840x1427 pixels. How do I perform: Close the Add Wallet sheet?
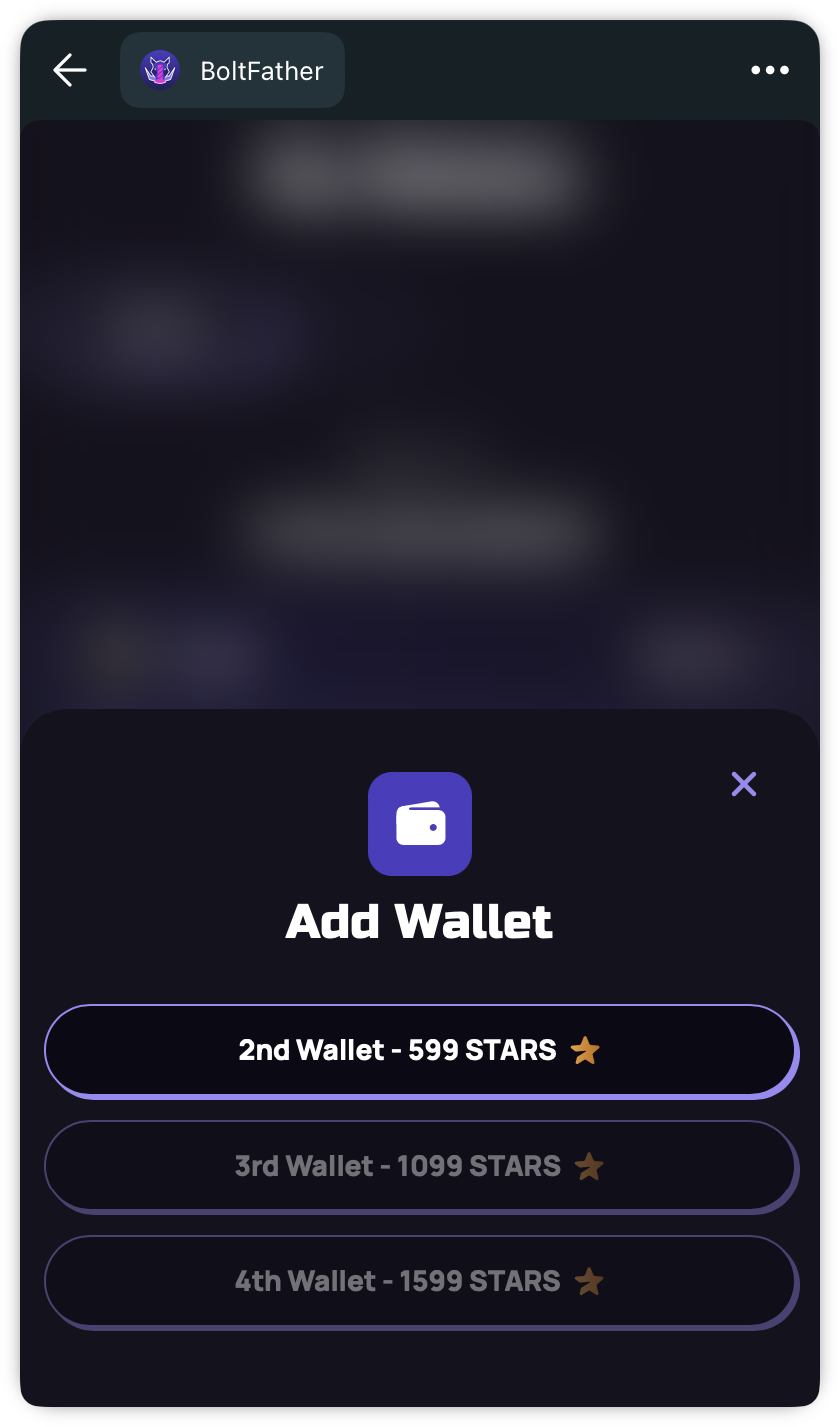(x=744, y=784)
